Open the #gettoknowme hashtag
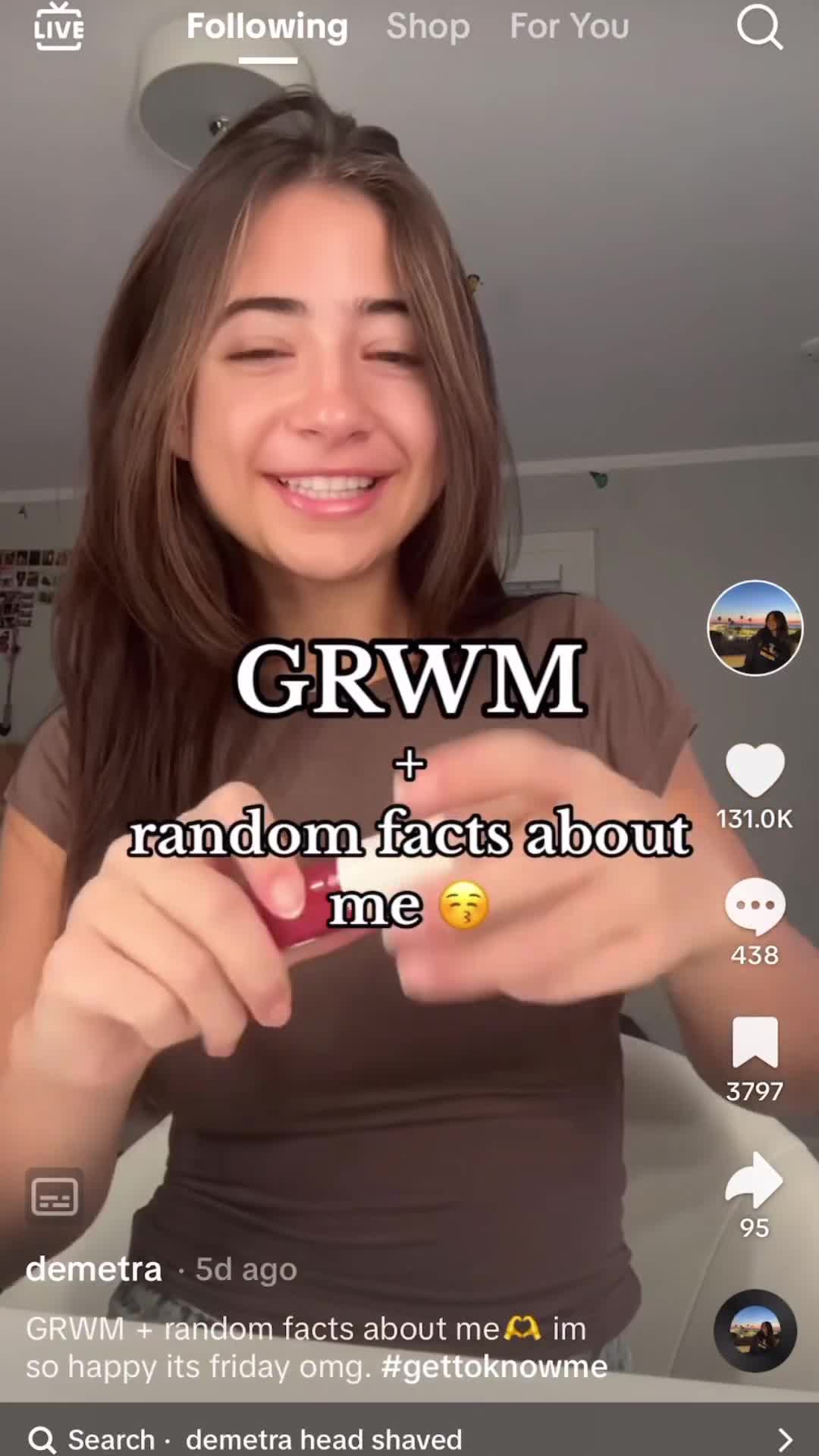 point(494,1367)
